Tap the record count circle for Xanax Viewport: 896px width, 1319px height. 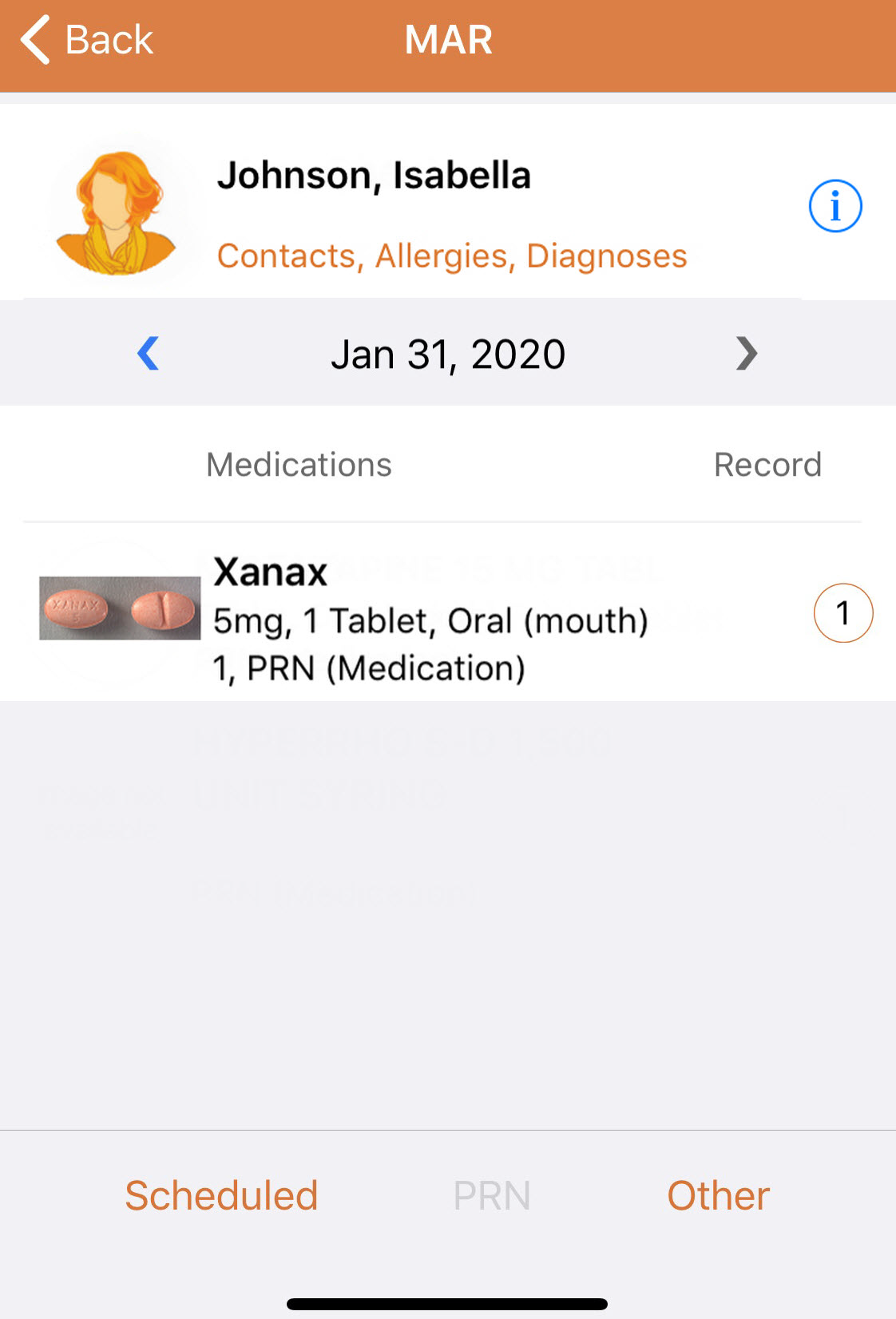pos(842,612)
